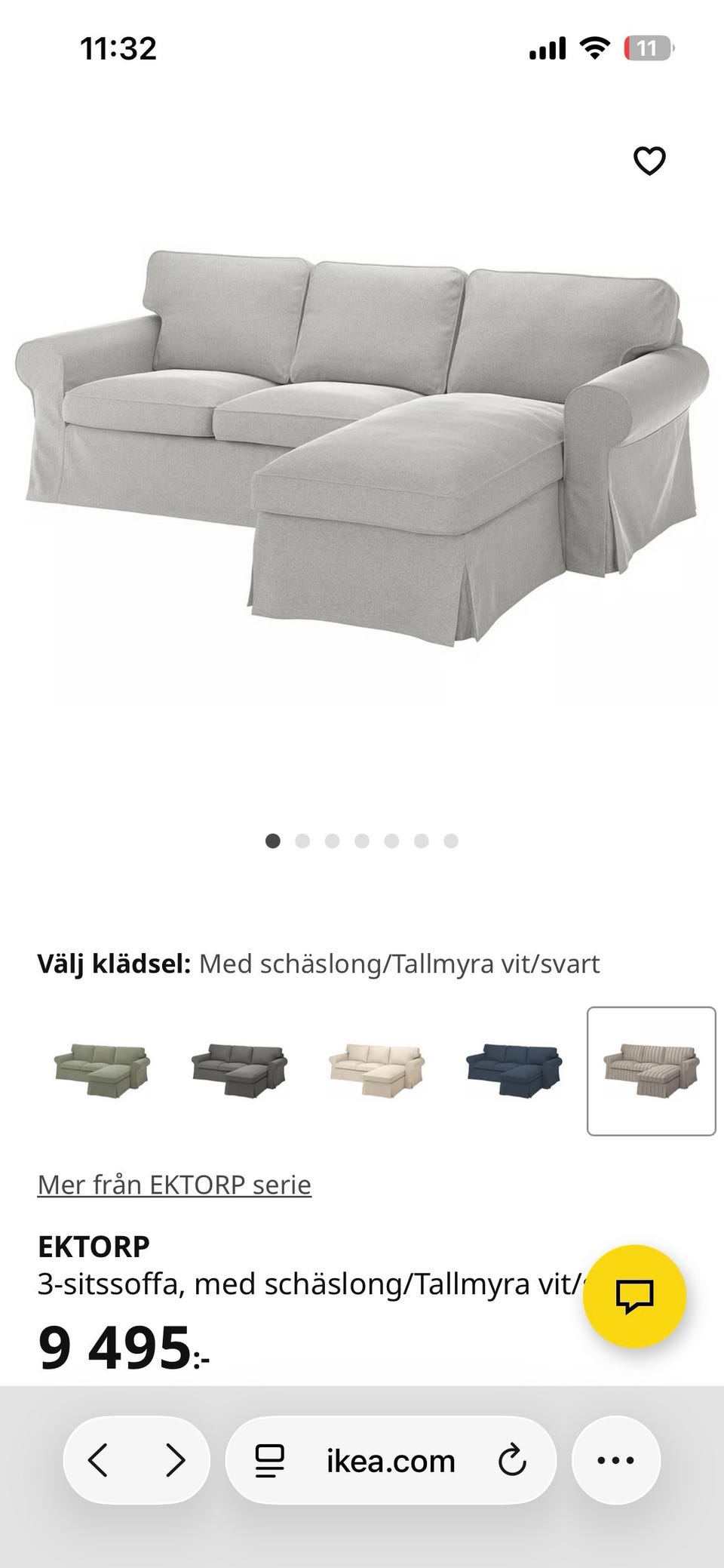
Task: Open the more options ellipsis menu
Action: pyautogui.click(x=615, y=1459)
